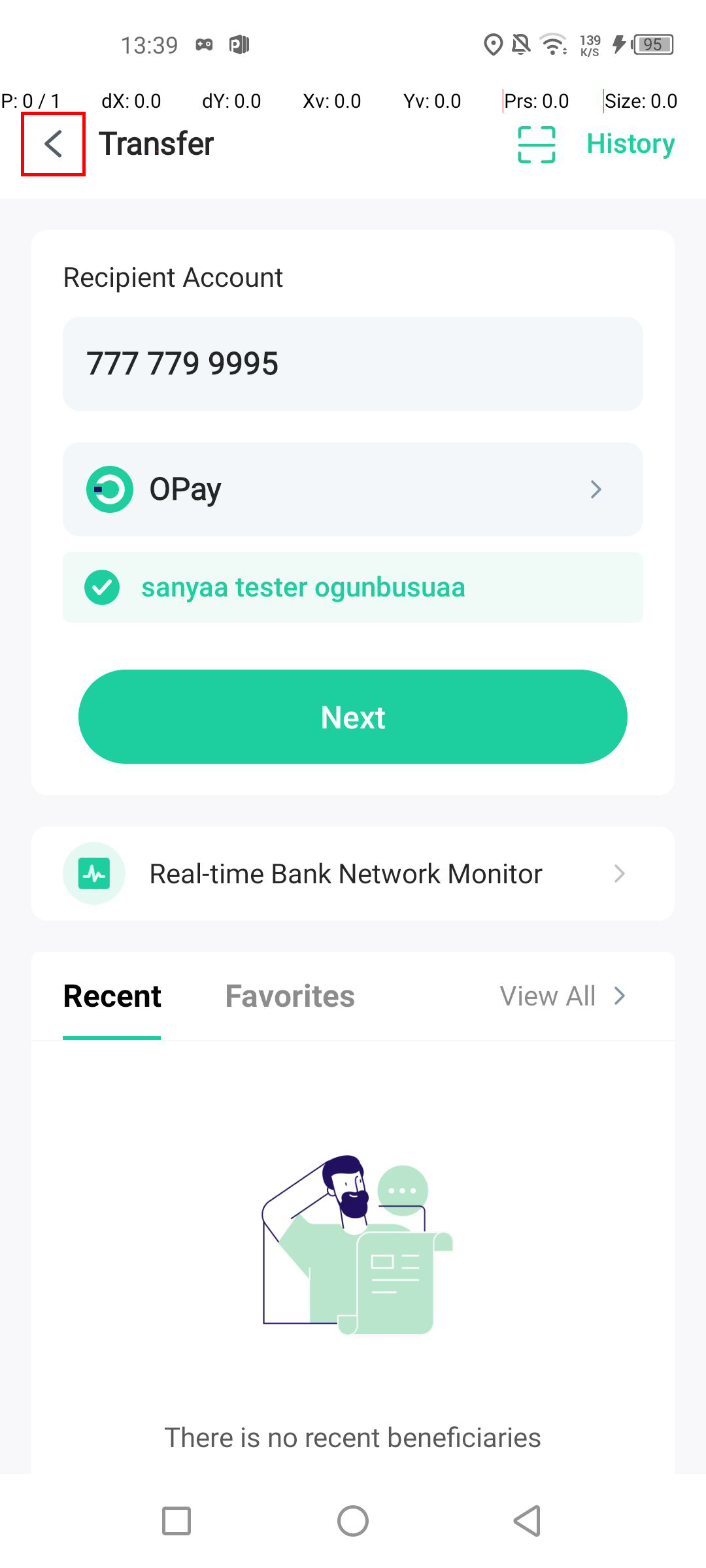Open the QR code scanner
706x1568 pixels.
click(x=536, y=144)
